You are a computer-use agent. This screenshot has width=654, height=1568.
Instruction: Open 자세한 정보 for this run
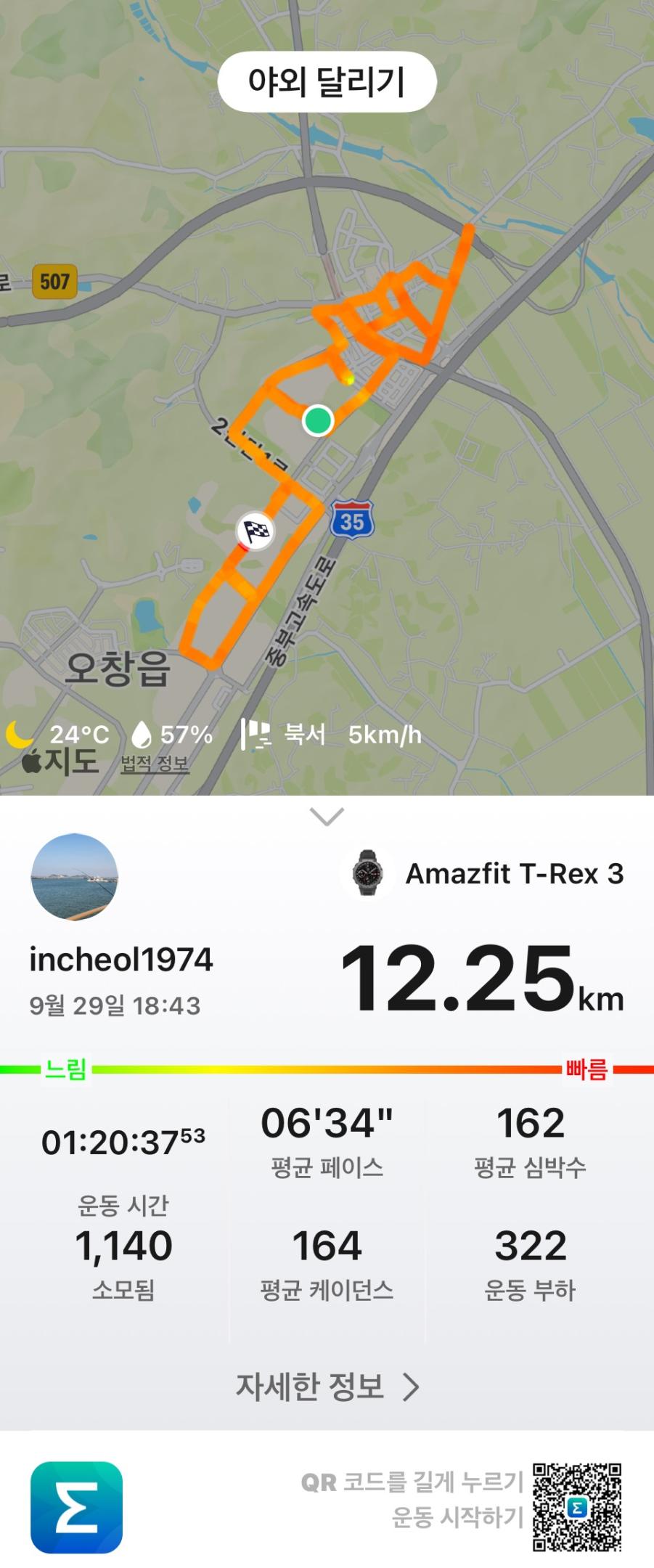tap(327, 1387)
